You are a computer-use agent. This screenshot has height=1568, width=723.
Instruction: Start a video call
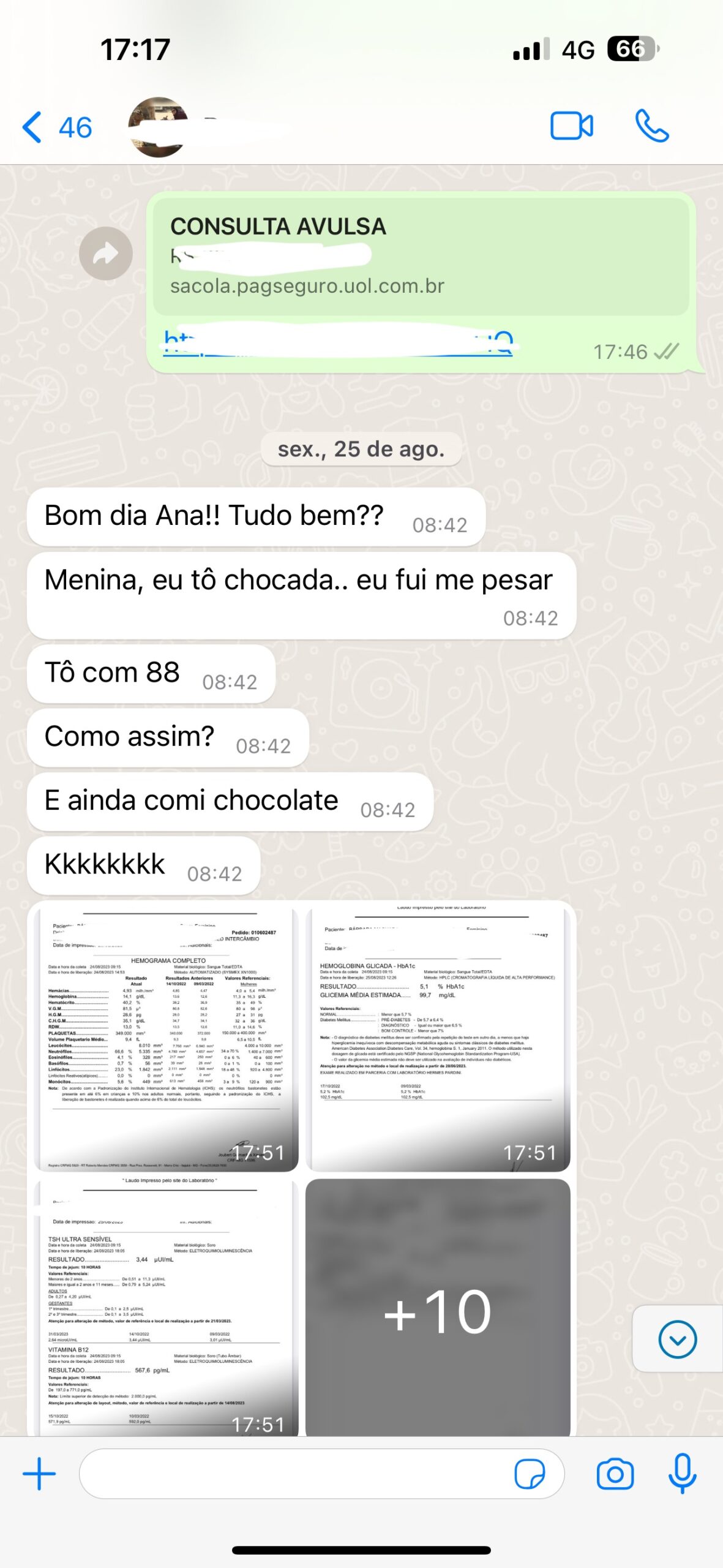pyautogui.click(x=571, y=127)
